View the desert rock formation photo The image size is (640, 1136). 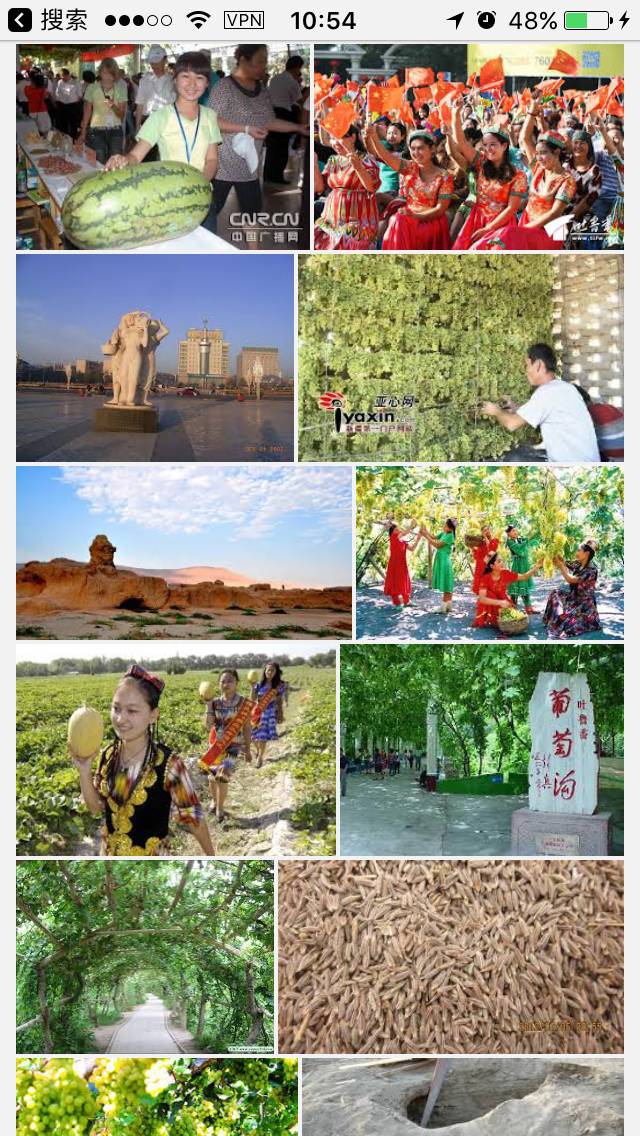point(184,552)
